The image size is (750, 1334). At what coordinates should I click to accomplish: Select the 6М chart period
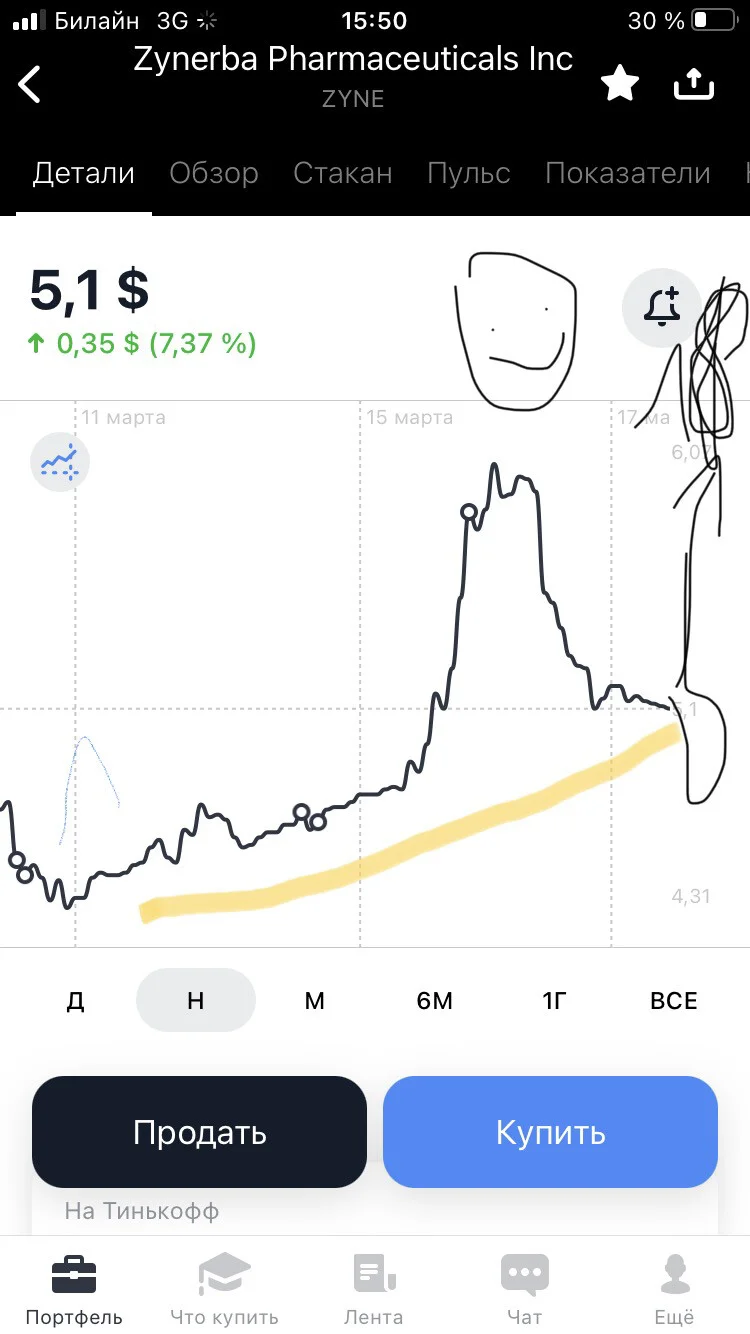click(x=435, y=1001)
